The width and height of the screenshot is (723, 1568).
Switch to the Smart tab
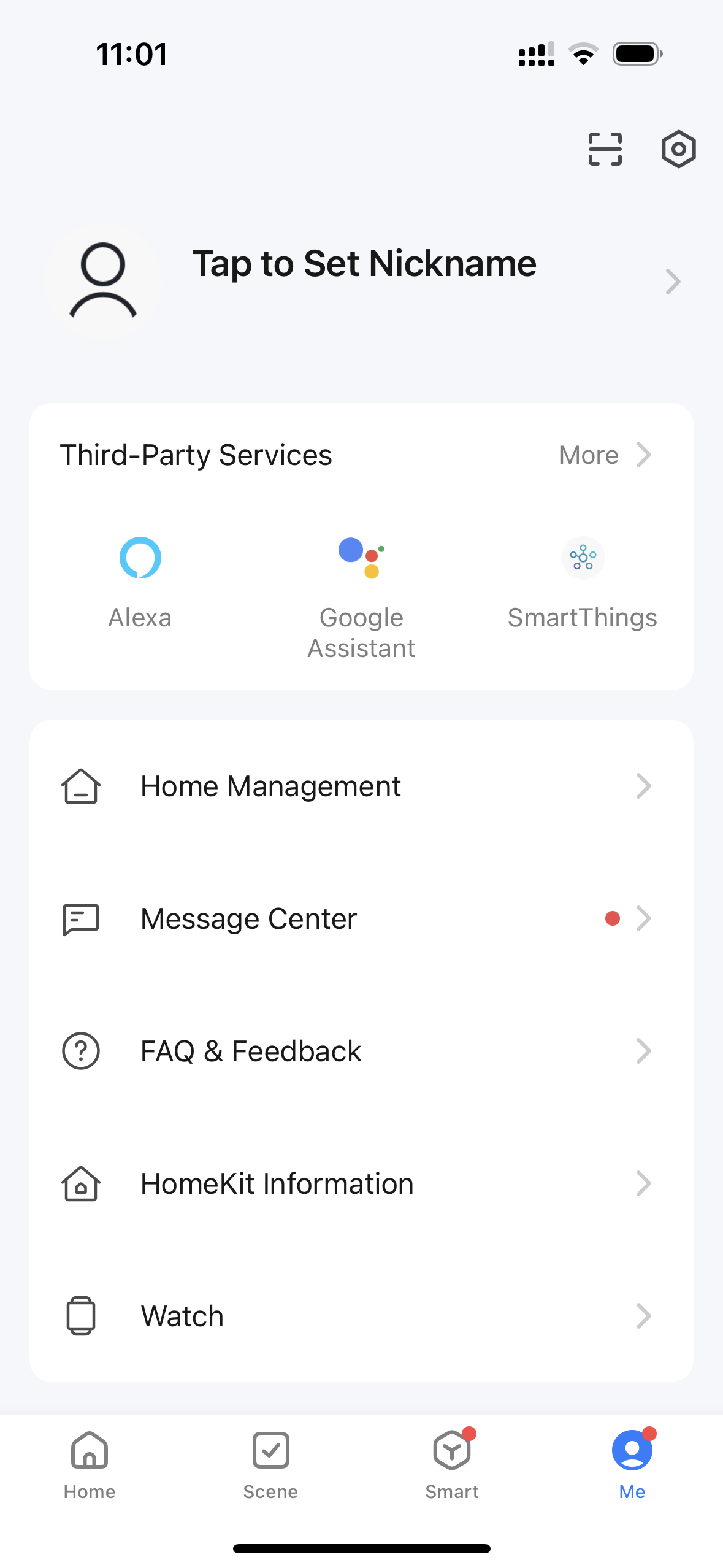452,1466
